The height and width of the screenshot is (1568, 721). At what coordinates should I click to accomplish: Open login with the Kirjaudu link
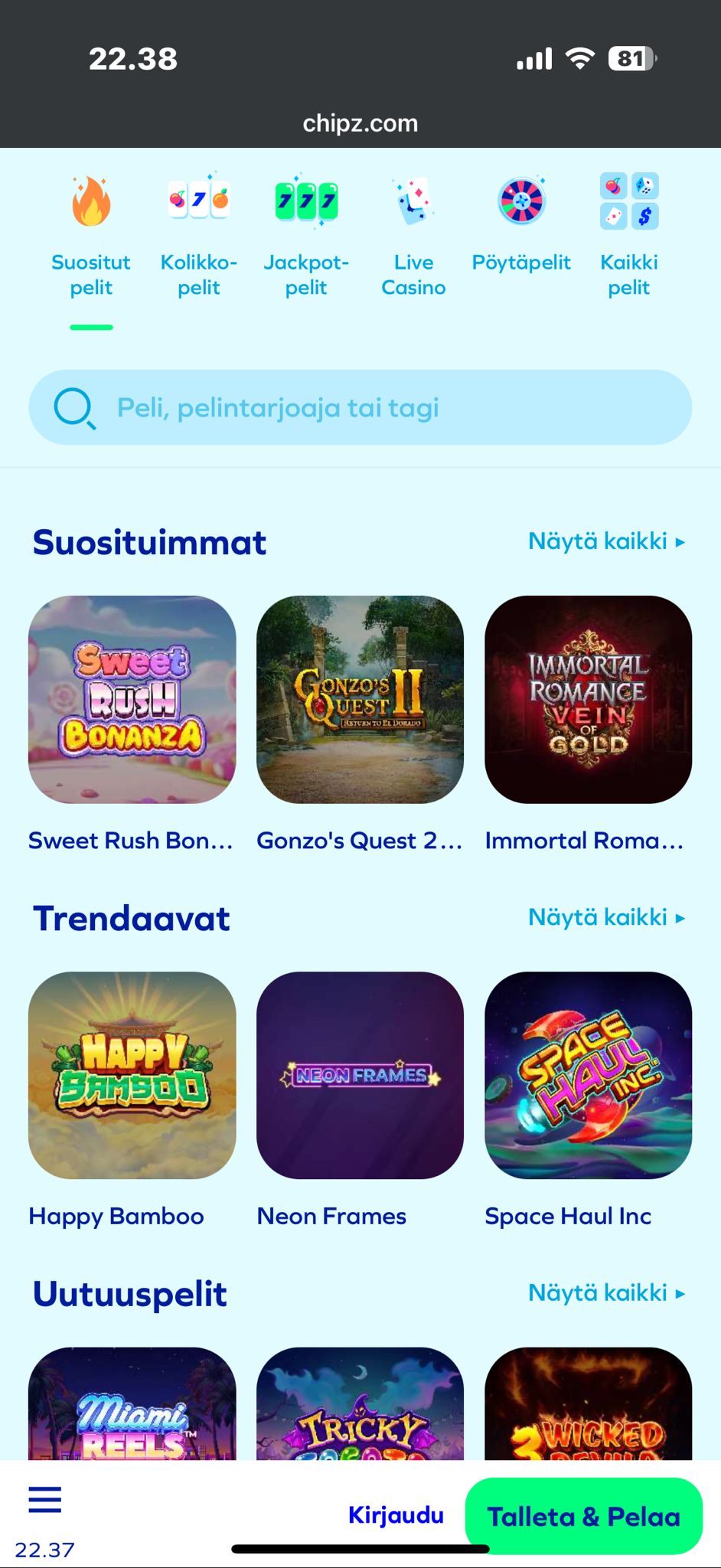[x=395, y=1514]
